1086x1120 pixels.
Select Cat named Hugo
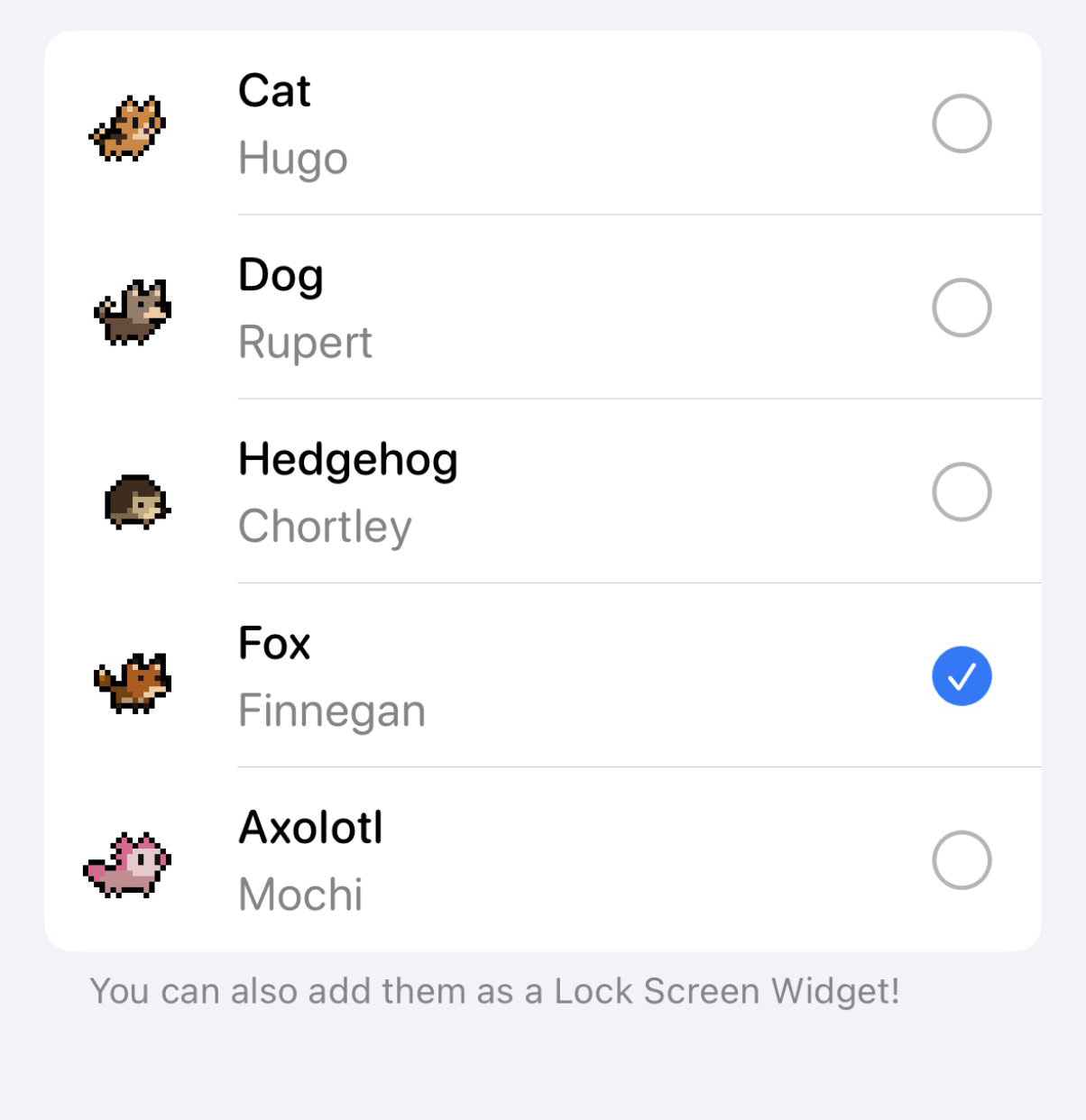[x=961, y=124]
